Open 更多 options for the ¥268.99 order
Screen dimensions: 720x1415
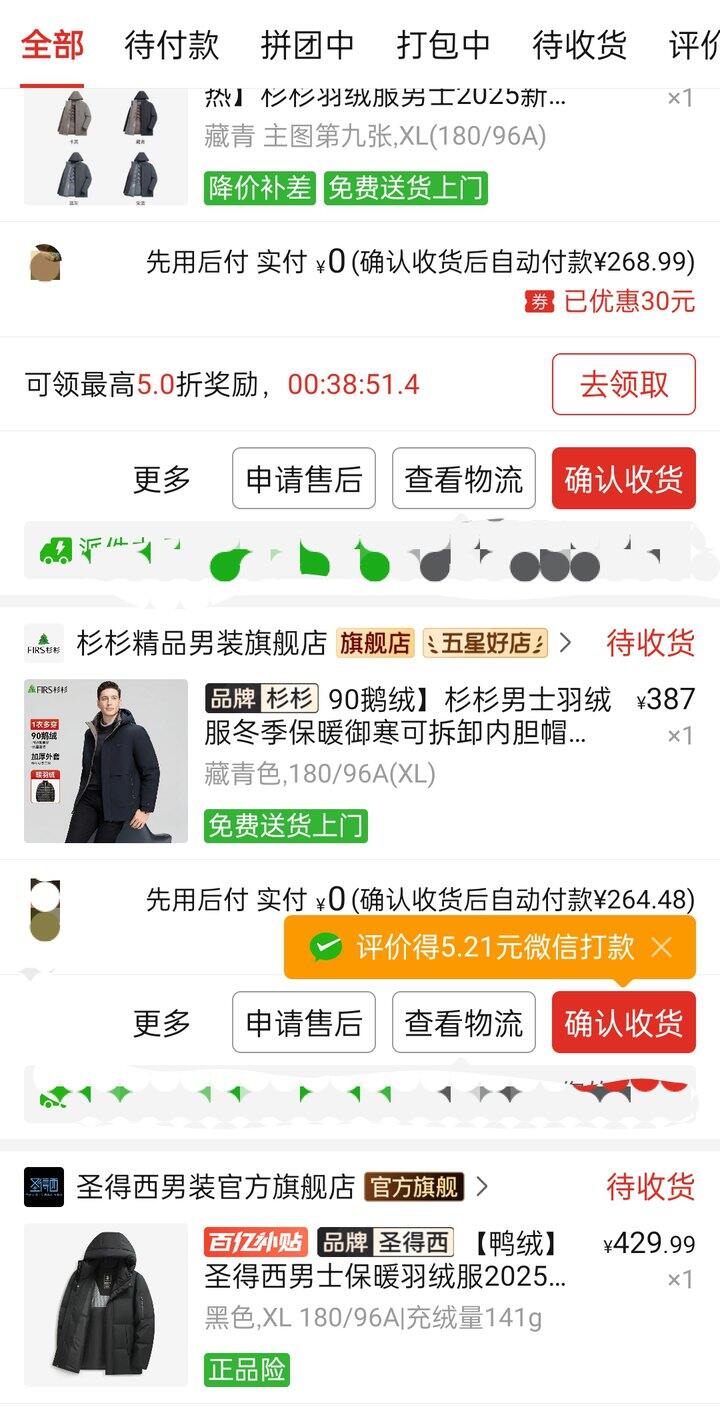(x=162, y=479)
